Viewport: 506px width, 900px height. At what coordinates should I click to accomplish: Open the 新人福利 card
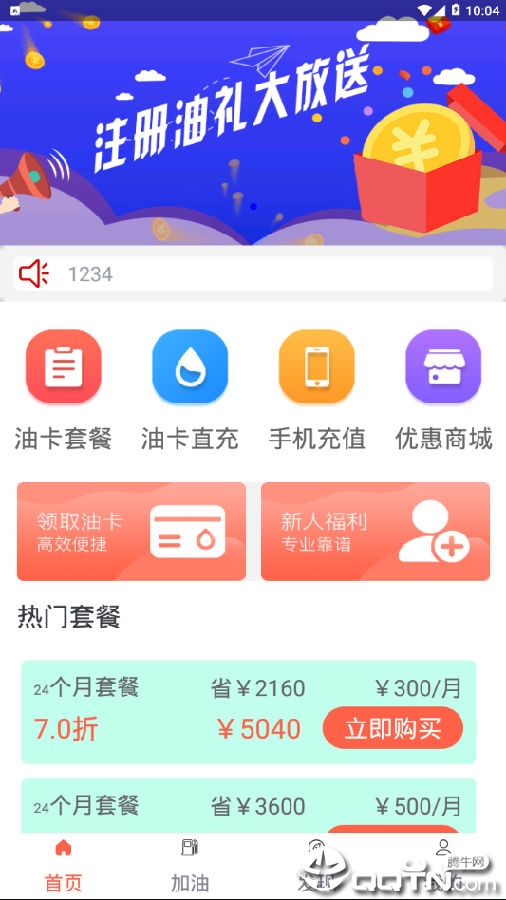(x=375, y=532)
